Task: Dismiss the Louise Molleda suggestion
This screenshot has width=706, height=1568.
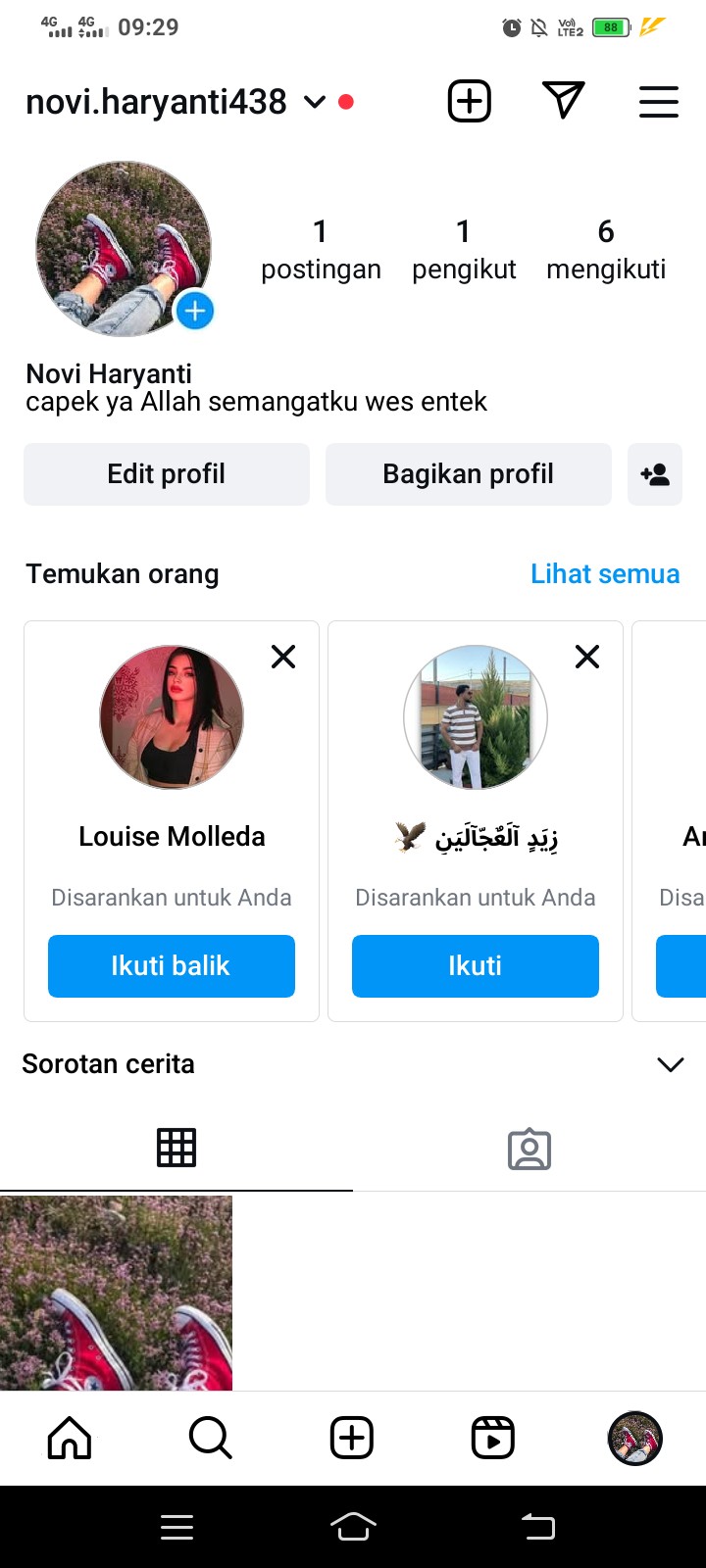Action: tap(283, 657)
